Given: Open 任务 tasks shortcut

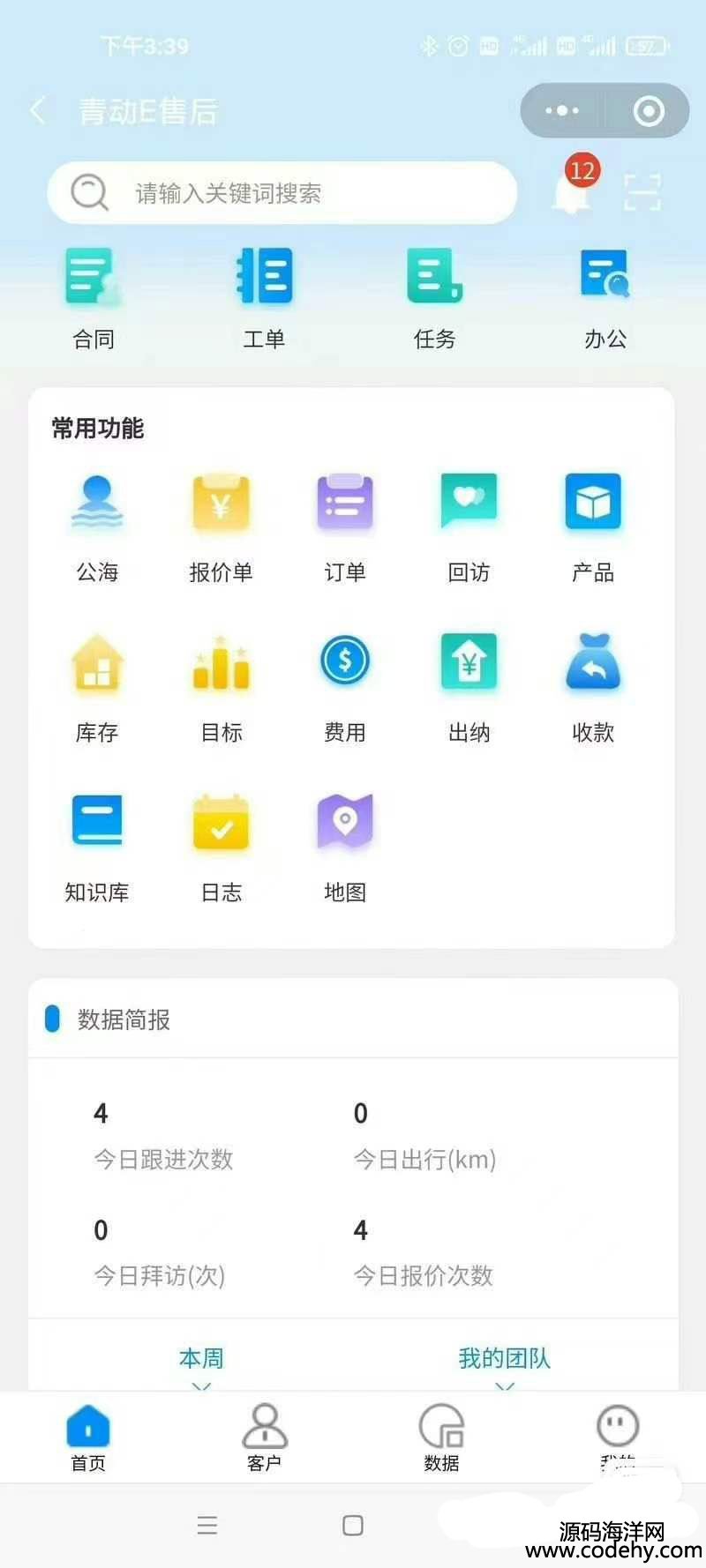Looking at the screenshot, I should [434, 300].
